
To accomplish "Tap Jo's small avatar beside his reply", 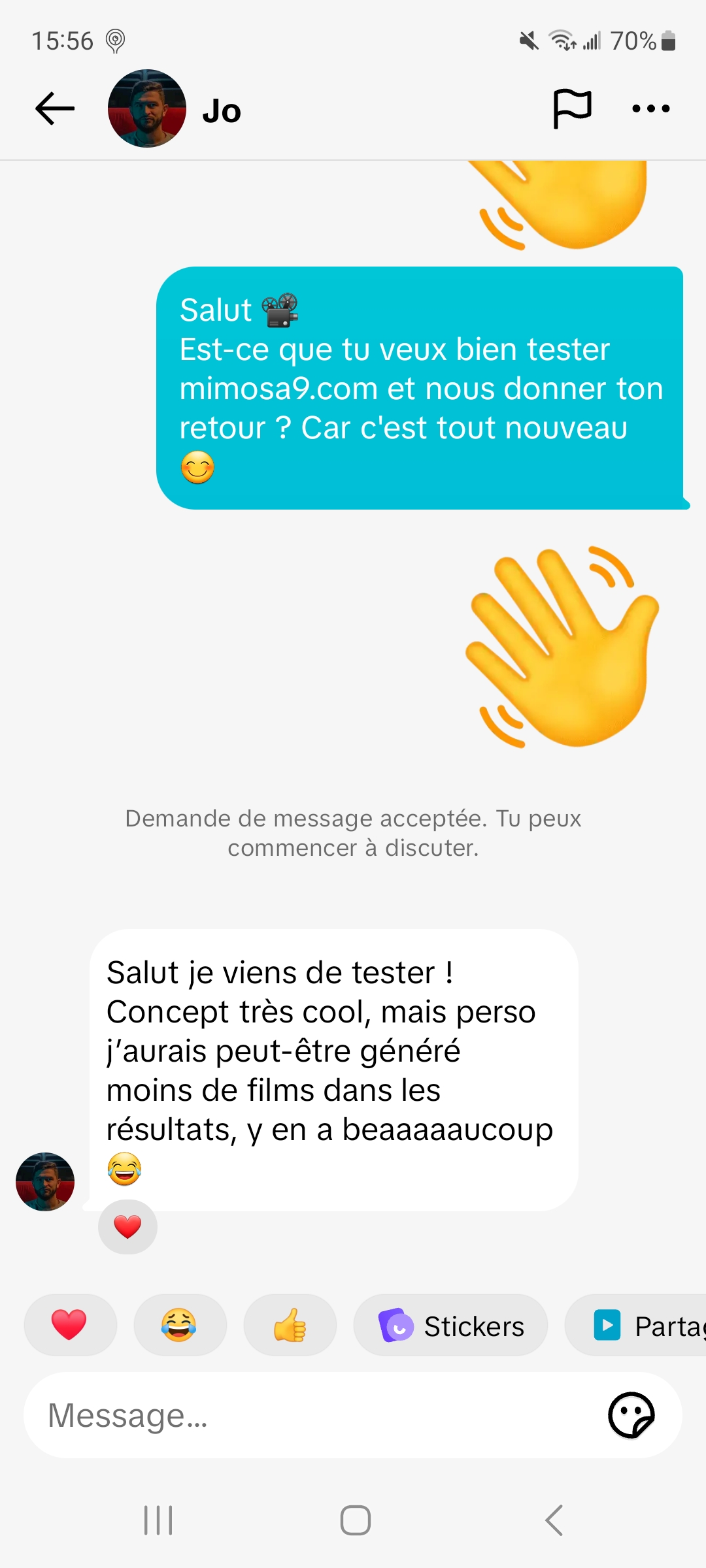I will point(45,1181).
